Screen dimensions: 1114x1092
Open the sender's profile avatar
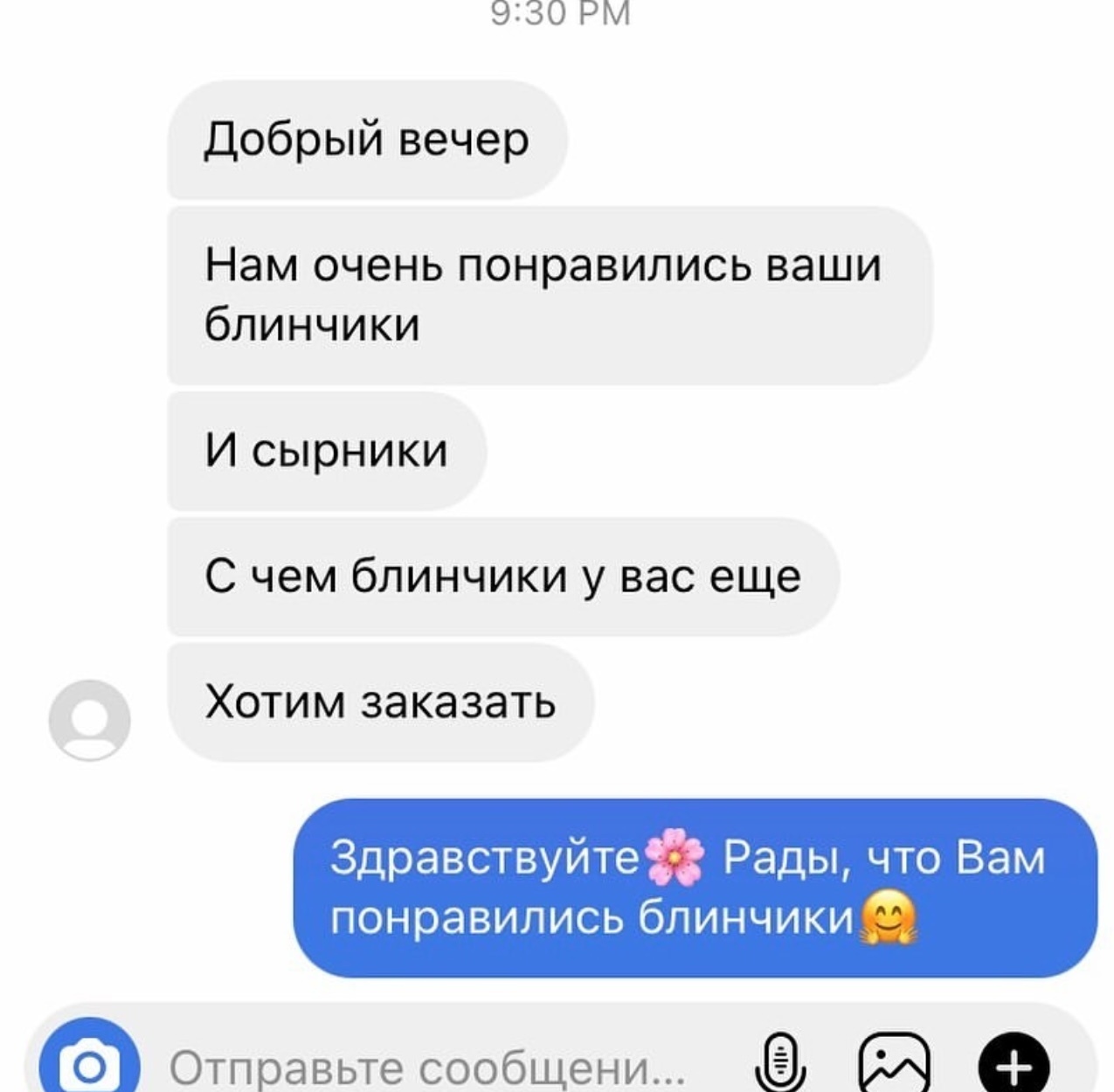tap(89, 720)
